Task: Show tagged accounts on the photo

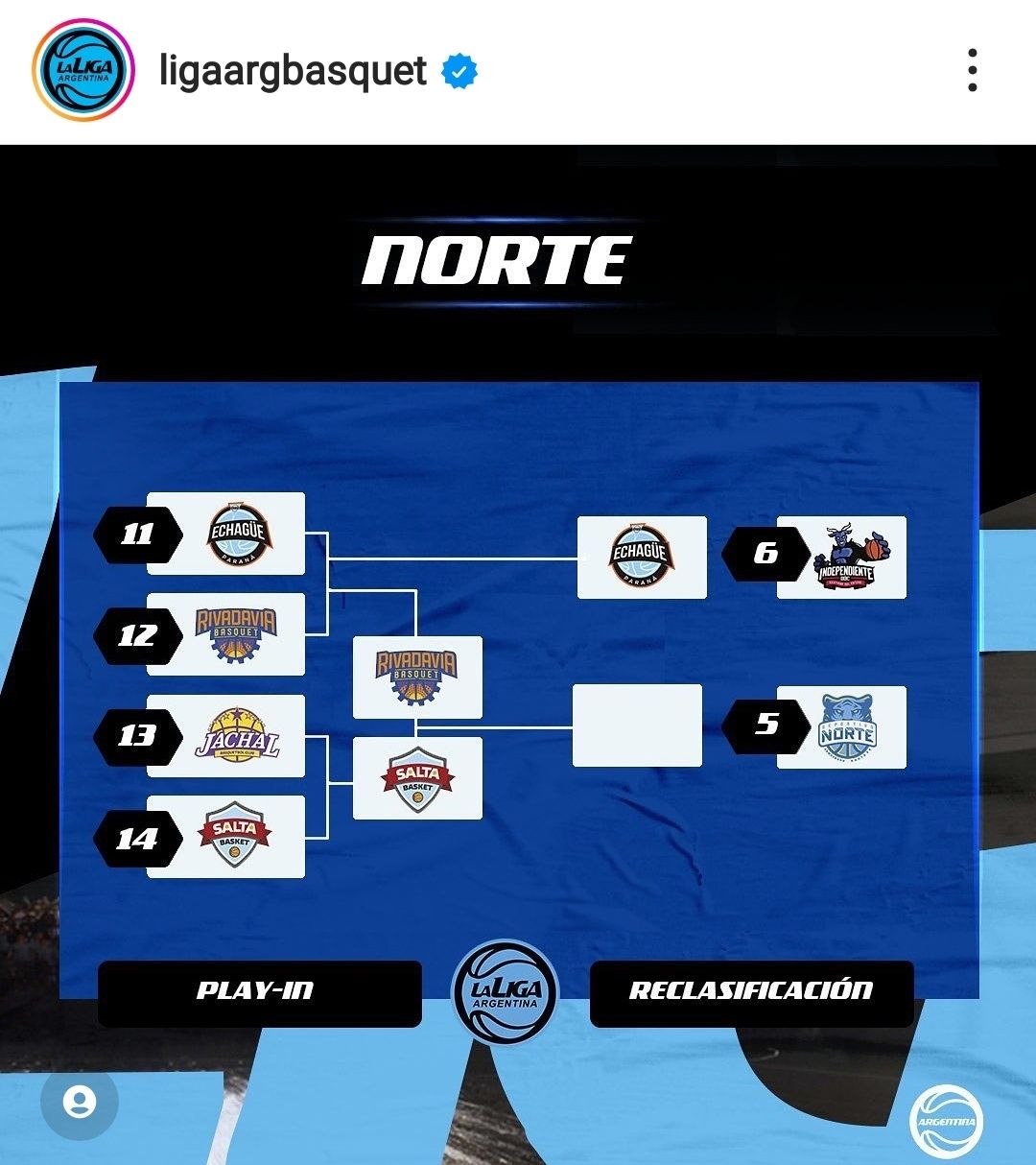Action: coord(80,1102)
